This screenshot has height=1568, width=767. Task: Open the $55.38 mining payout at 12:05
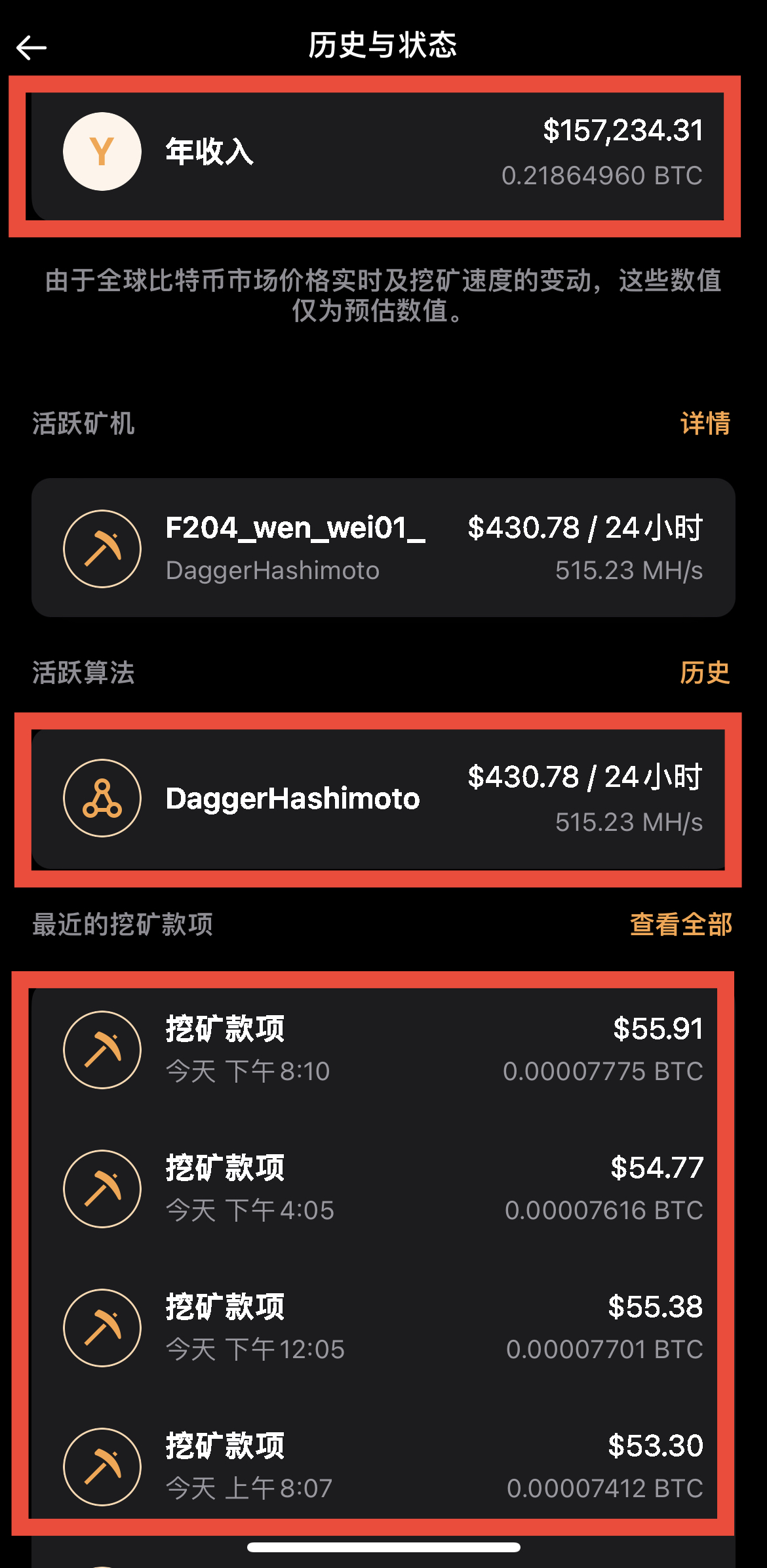(x=383, y=1327)
